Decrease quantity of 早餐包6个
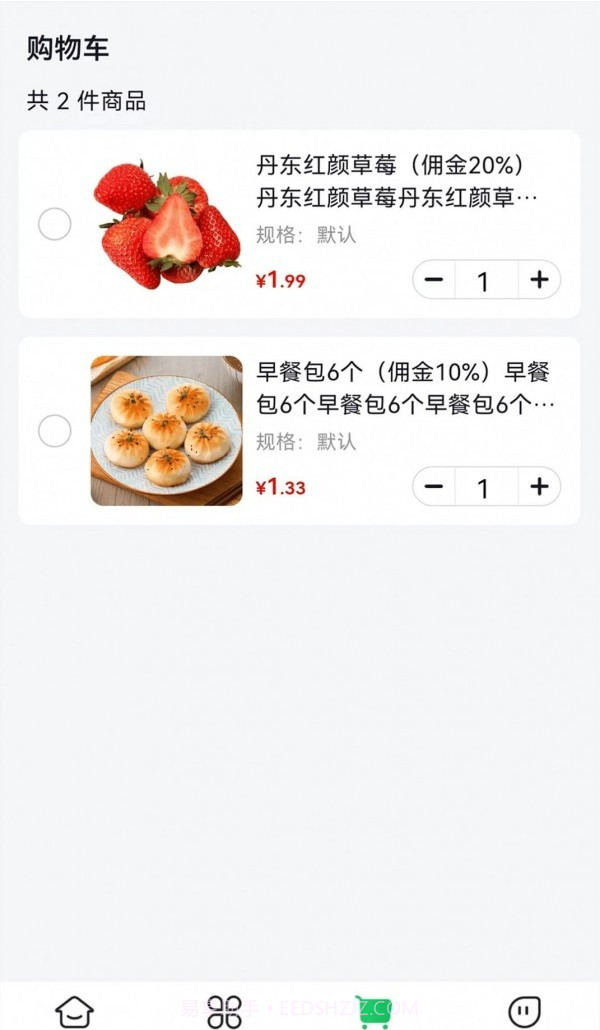The height and width of the screenshot is (1030, 600). 434,487
